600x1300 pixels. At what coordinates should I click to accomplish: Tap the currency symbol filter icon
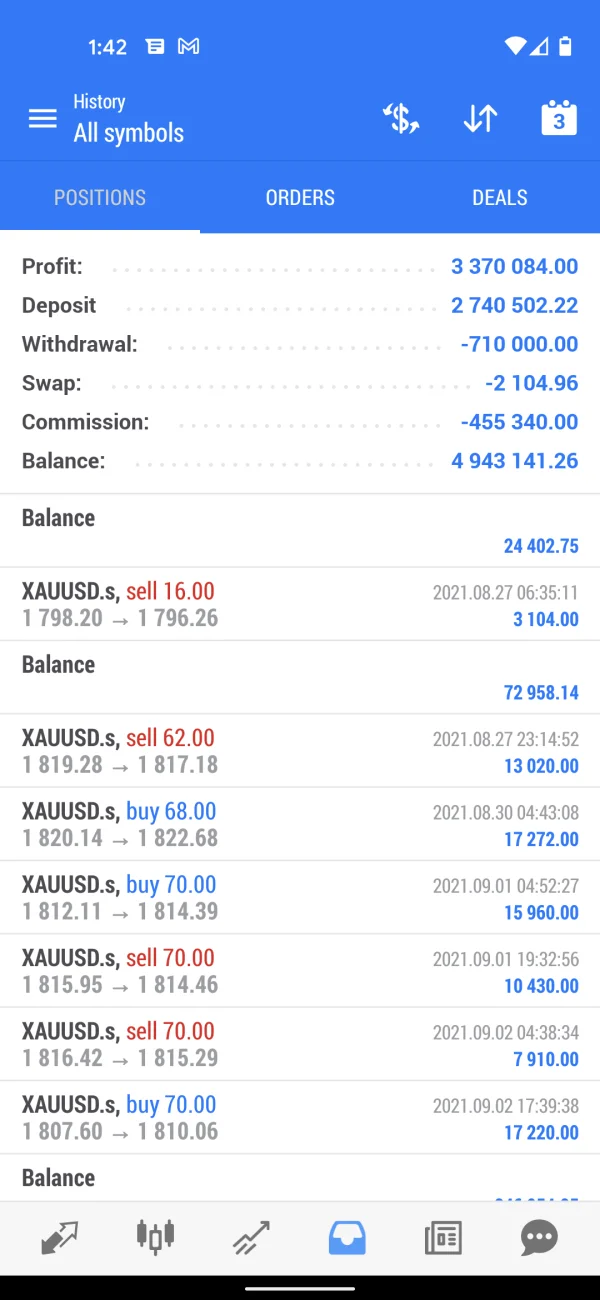click(401, 119)
